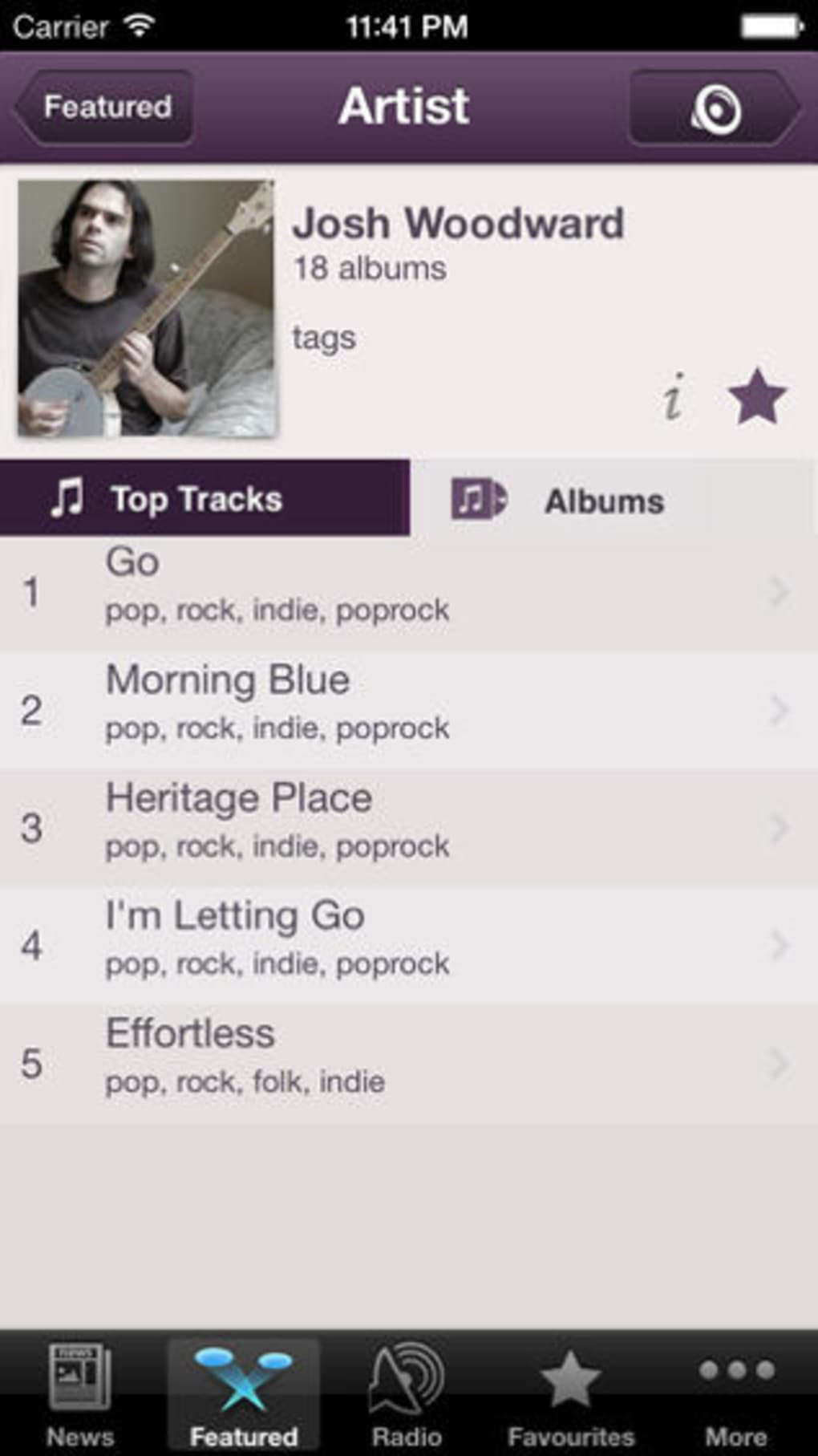Add Josh Woodward to favourites star
Screen dimensions: 818x1456
coord(756,397)
